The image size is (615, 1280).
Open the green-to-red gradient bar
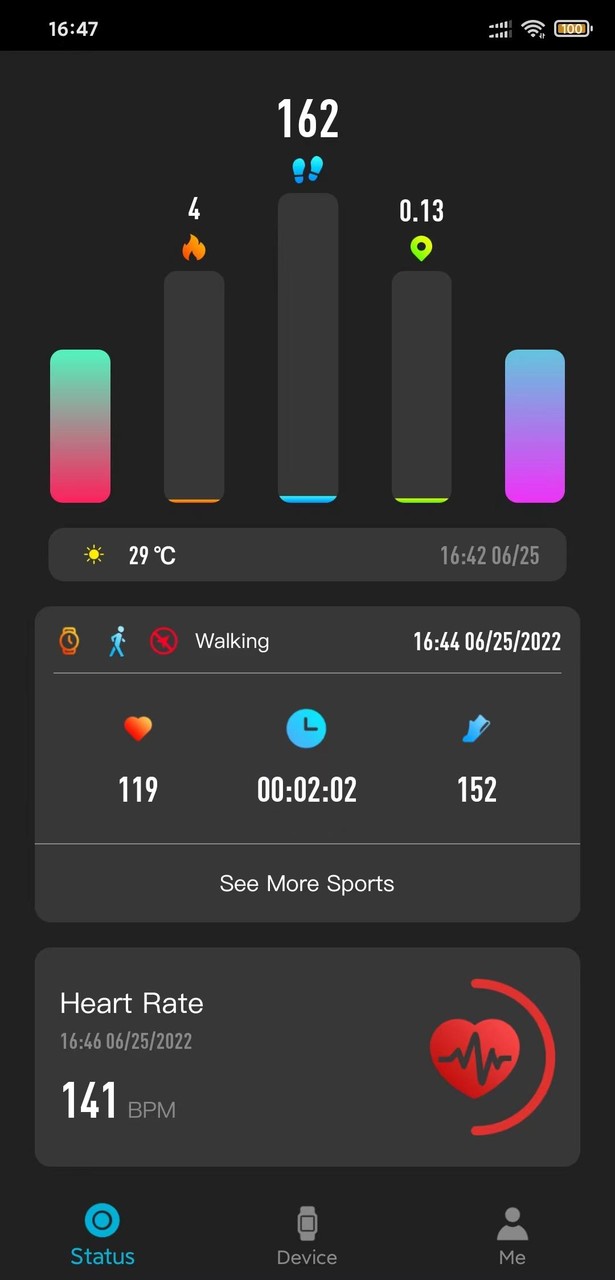pyautogui.click(x=80, y=426)
